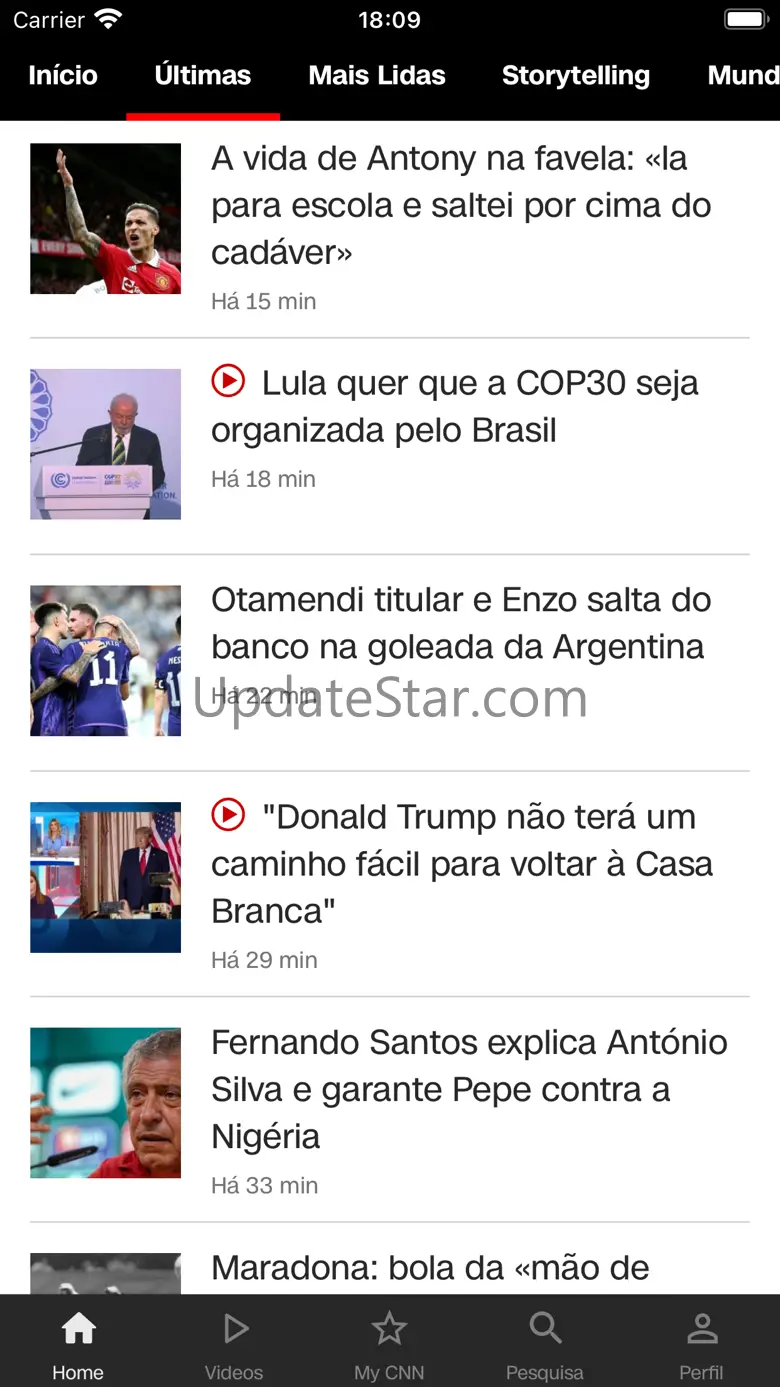Play the Donald Trump Casa Branca video

click(460, 863)
